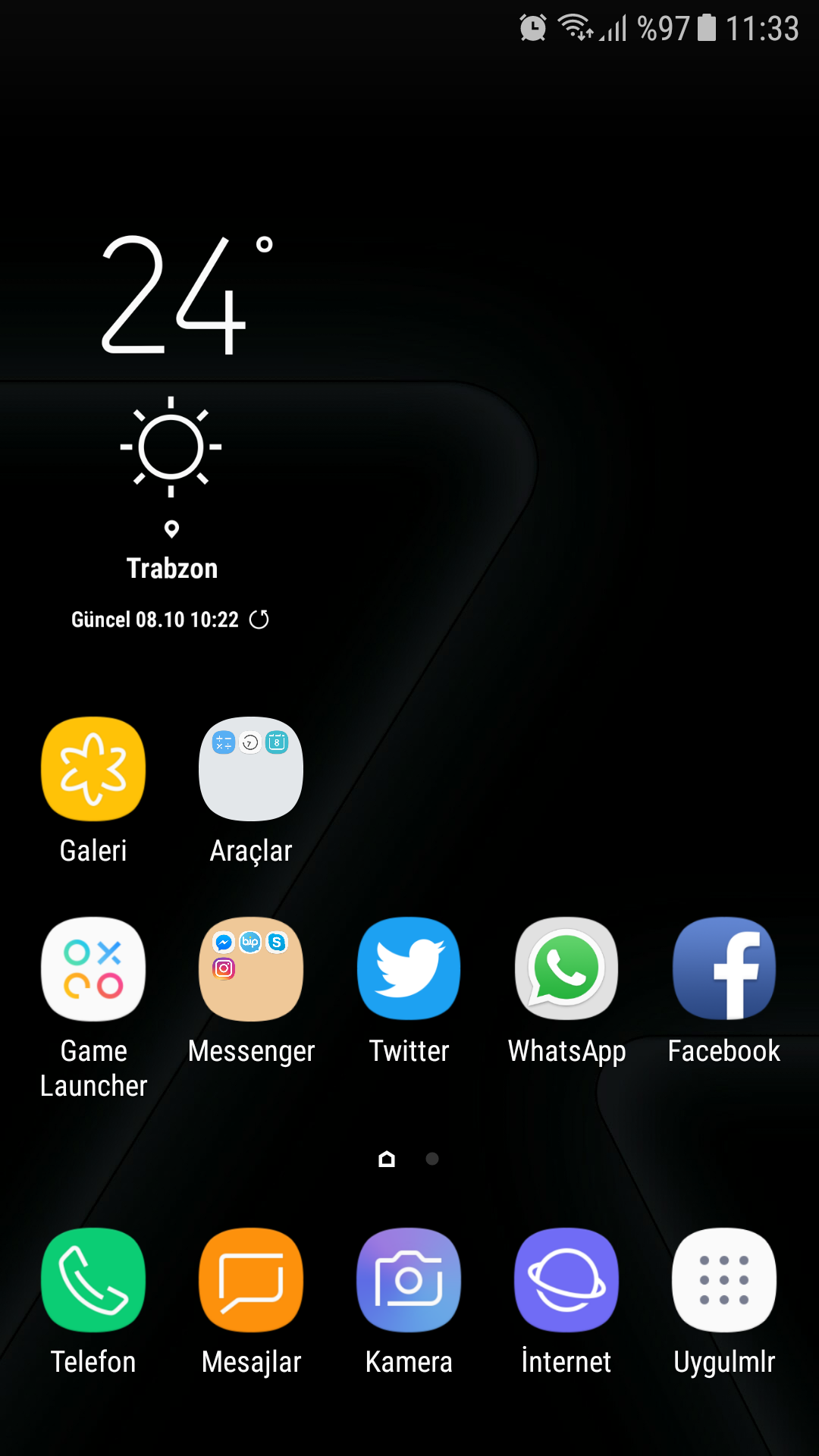Refresh the Trabzon weather update
The width and height of the screenshot is (819, 1456).
click(x=259, y=620)
